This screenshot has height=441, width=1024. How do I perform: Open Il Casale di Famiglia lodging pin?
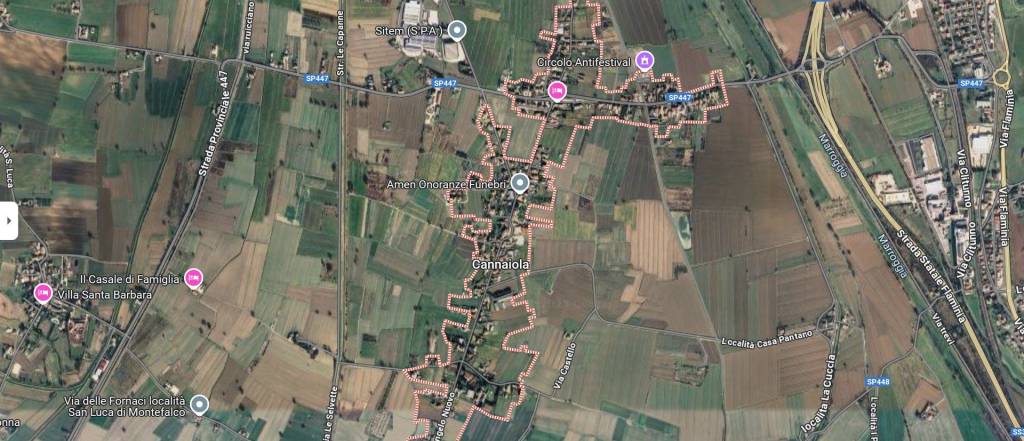195,277
